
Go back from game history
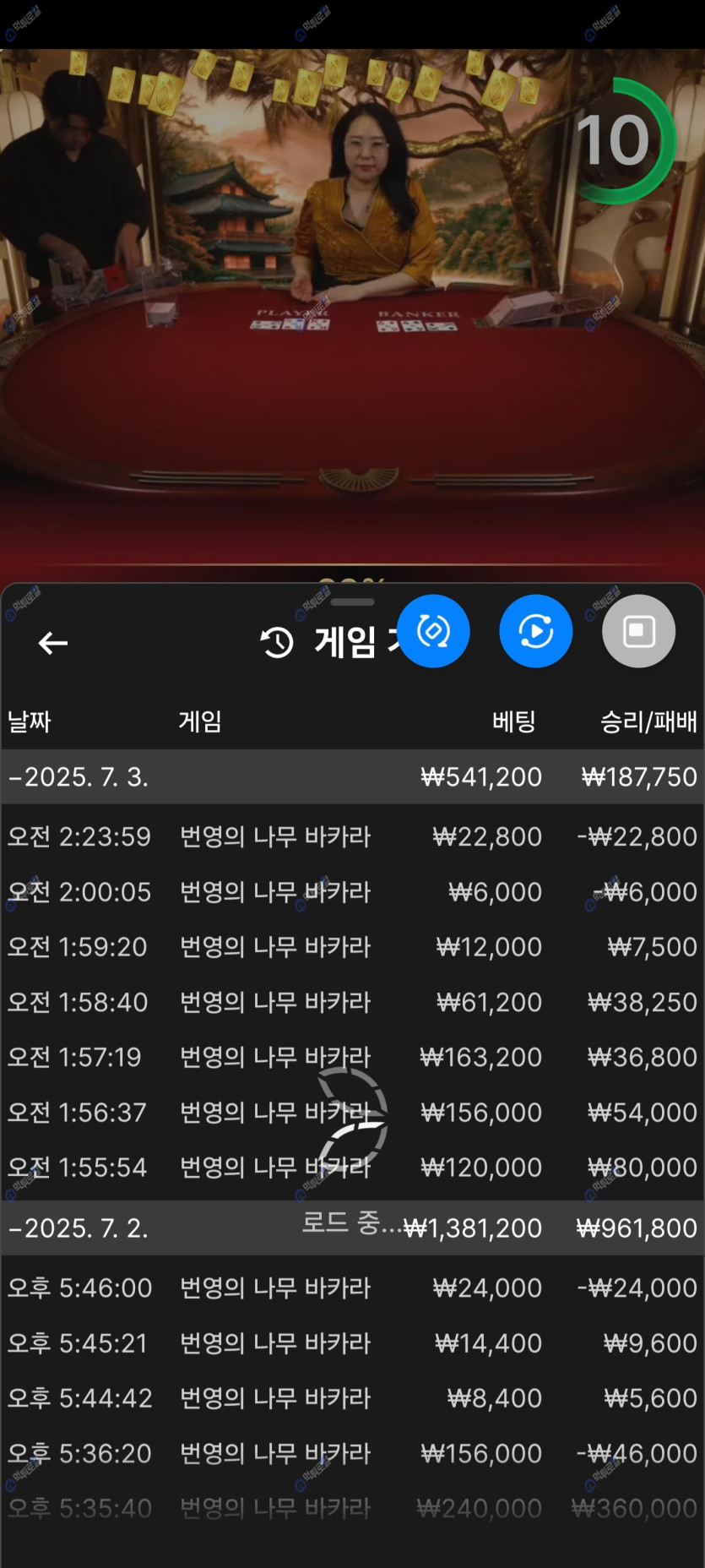pos(52,643)
